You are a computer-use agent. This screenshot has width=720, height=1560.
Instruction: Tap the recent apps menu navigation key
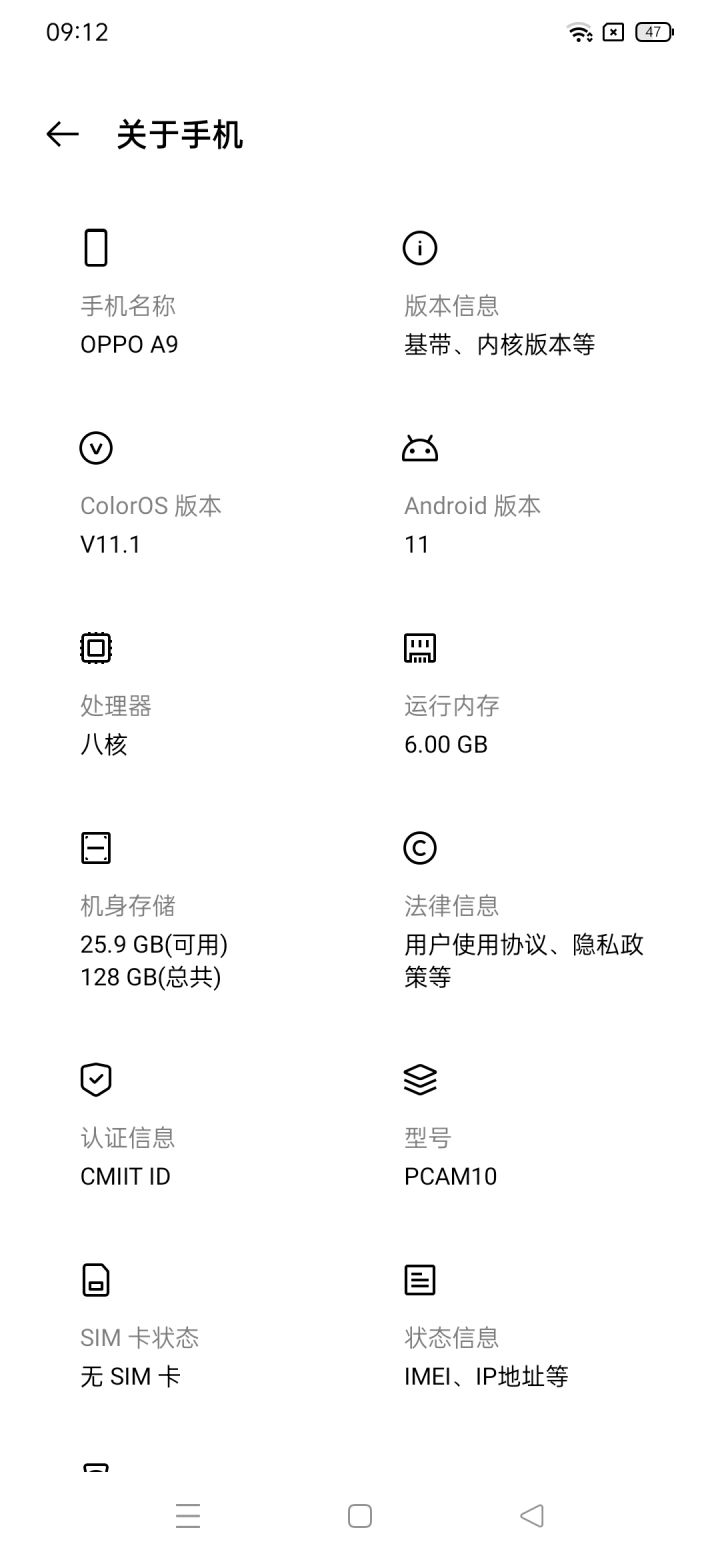click(188, 1515)
